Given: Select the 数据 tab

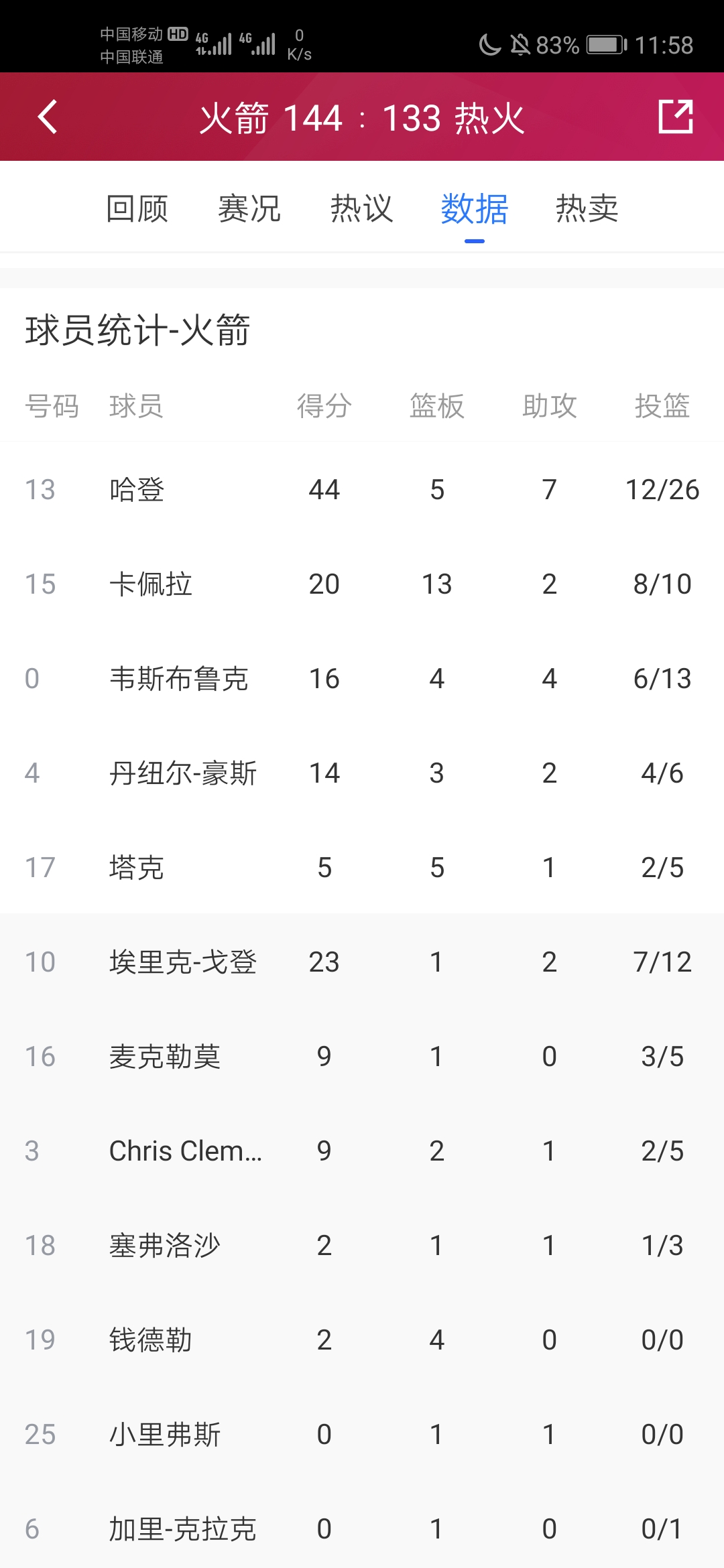Looking at the screenshot, I should (x=474, y=208).
